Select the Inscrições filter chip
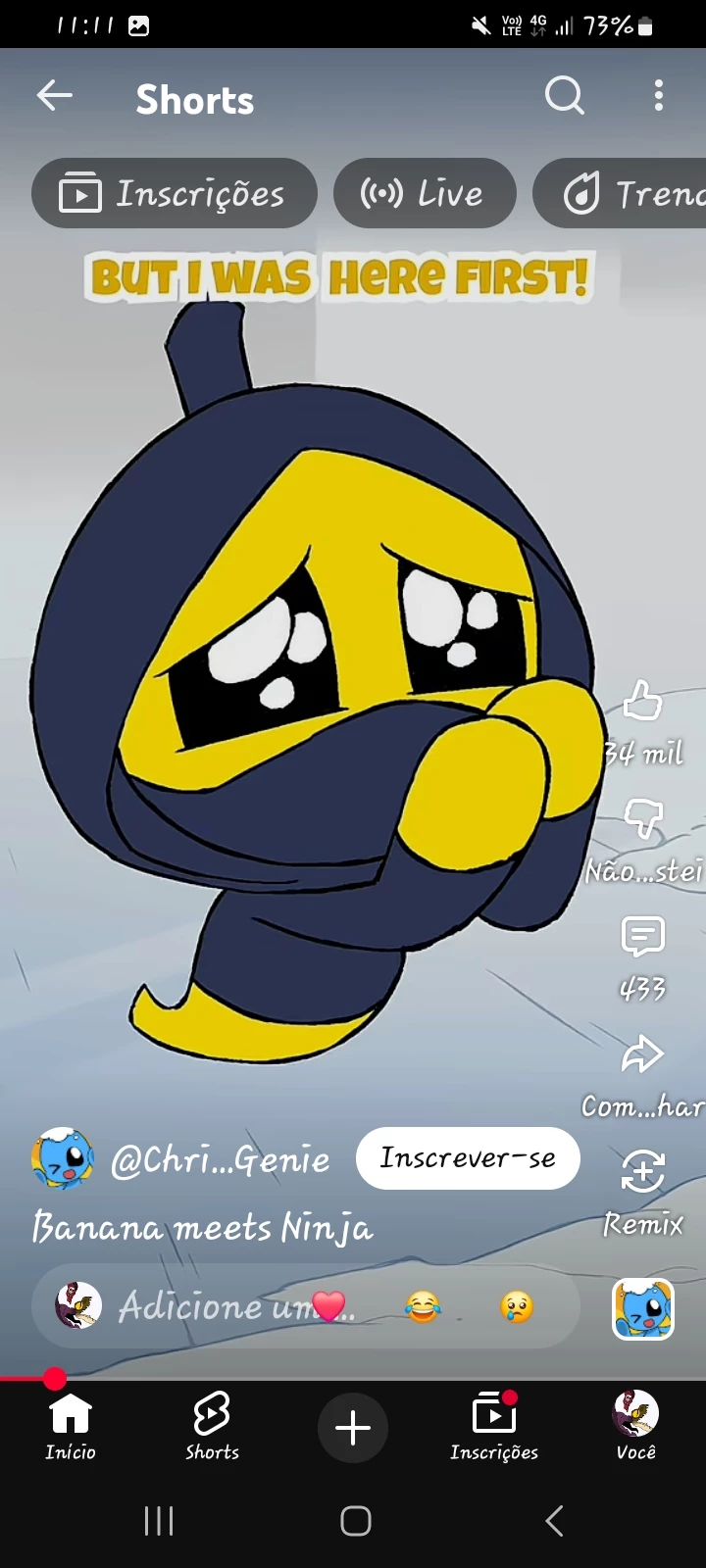Screen dimensions: 706x1568 tap(175, 194)
